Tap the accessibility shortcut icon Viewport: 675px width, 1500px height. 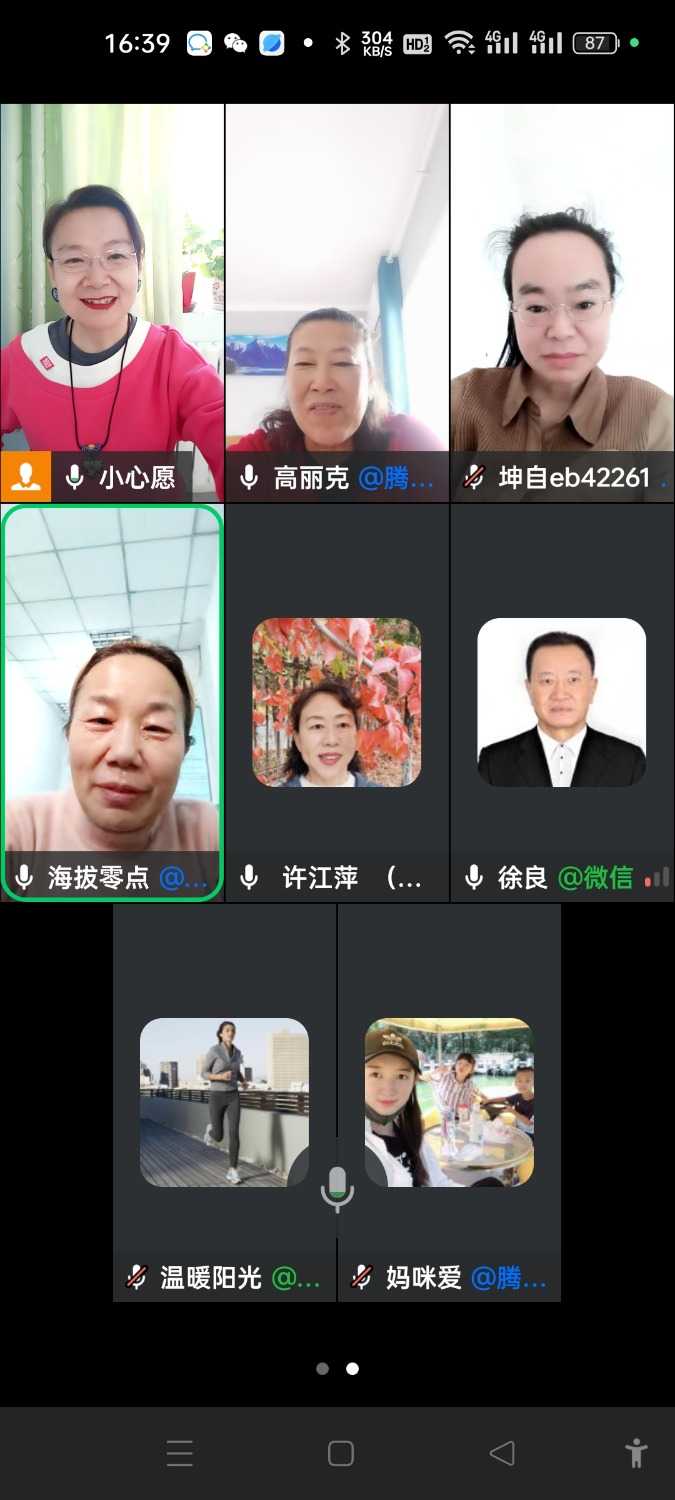pos(635,1453)
